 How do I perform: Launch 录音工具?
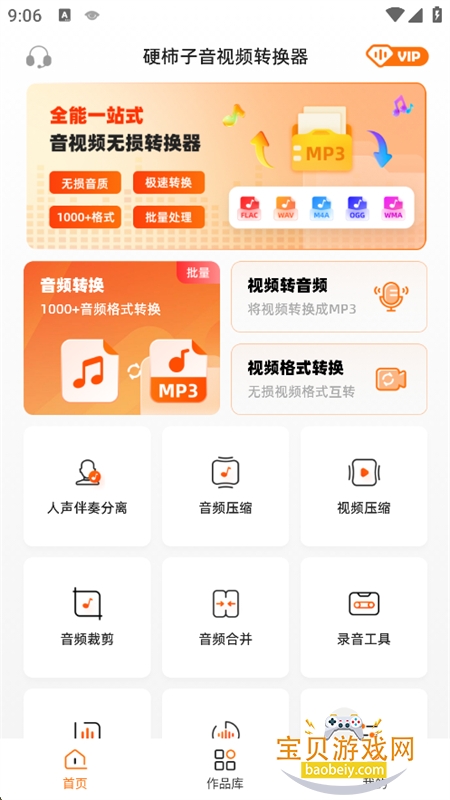[x=364, y=617]
